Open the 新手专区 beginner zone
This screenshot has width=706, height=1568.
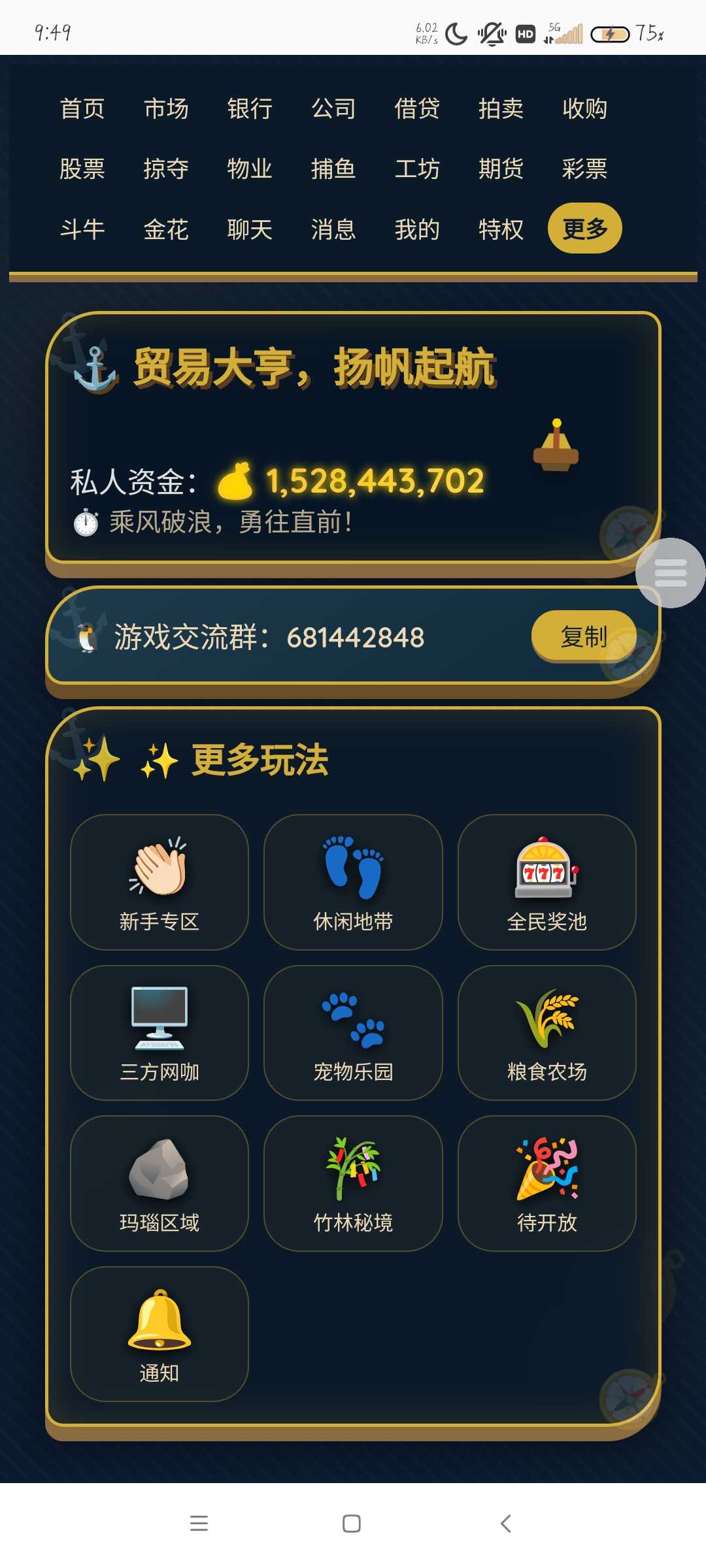(x=160, y=882)
